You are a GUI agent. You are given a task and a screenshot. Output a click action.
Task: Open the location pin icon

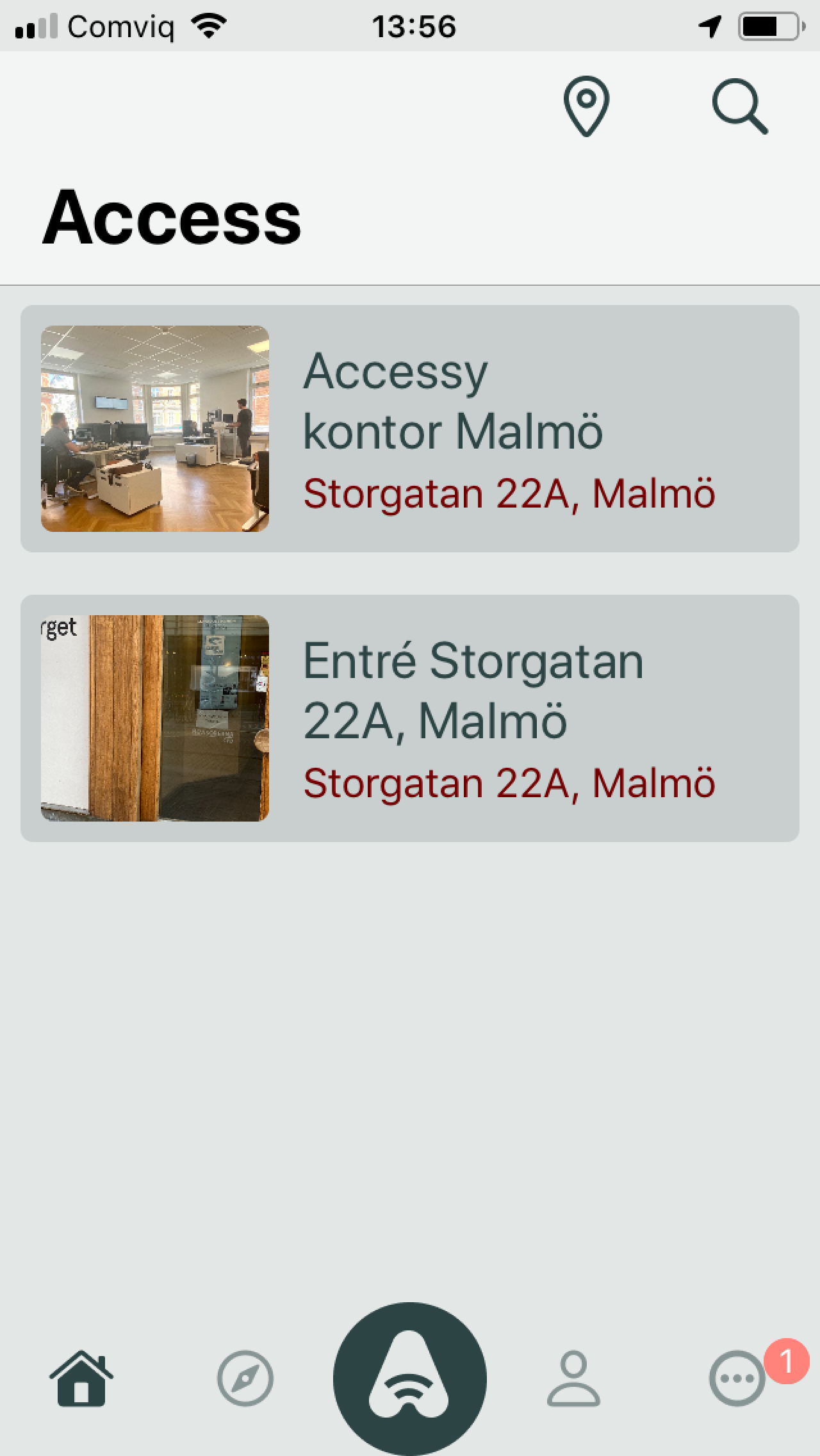point(586,106)
